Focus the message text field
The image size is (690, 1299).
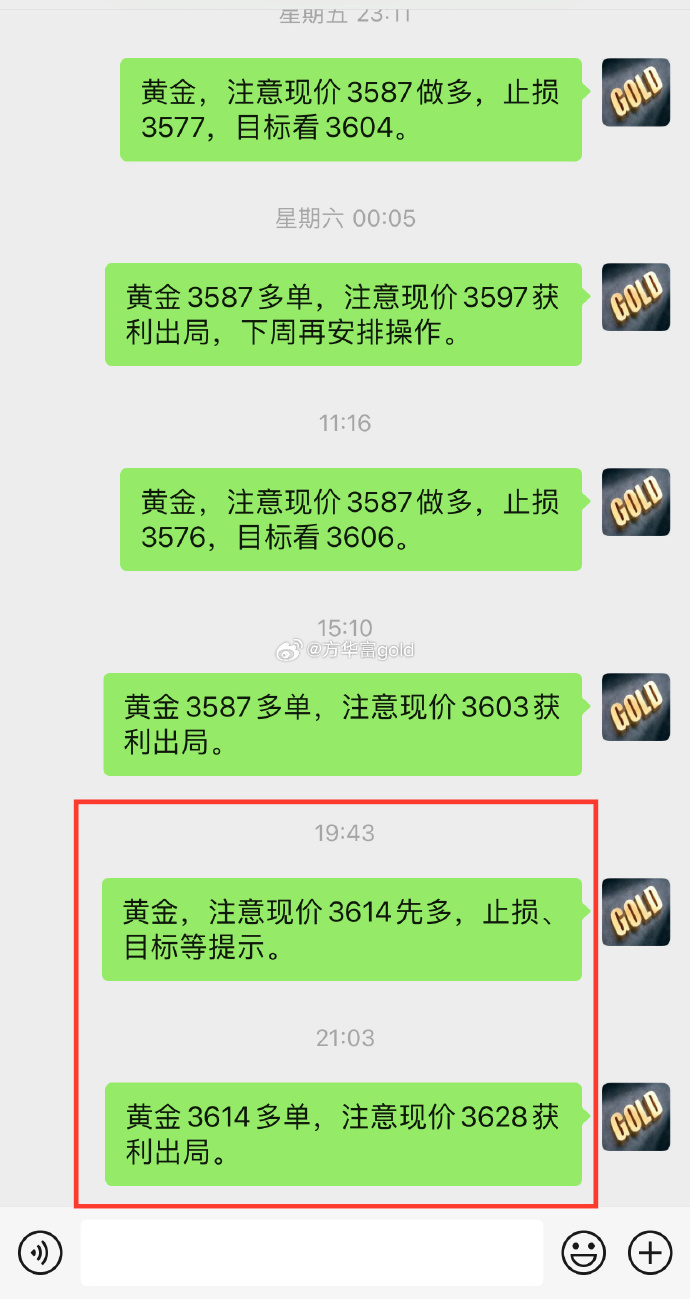(311, 1251)
